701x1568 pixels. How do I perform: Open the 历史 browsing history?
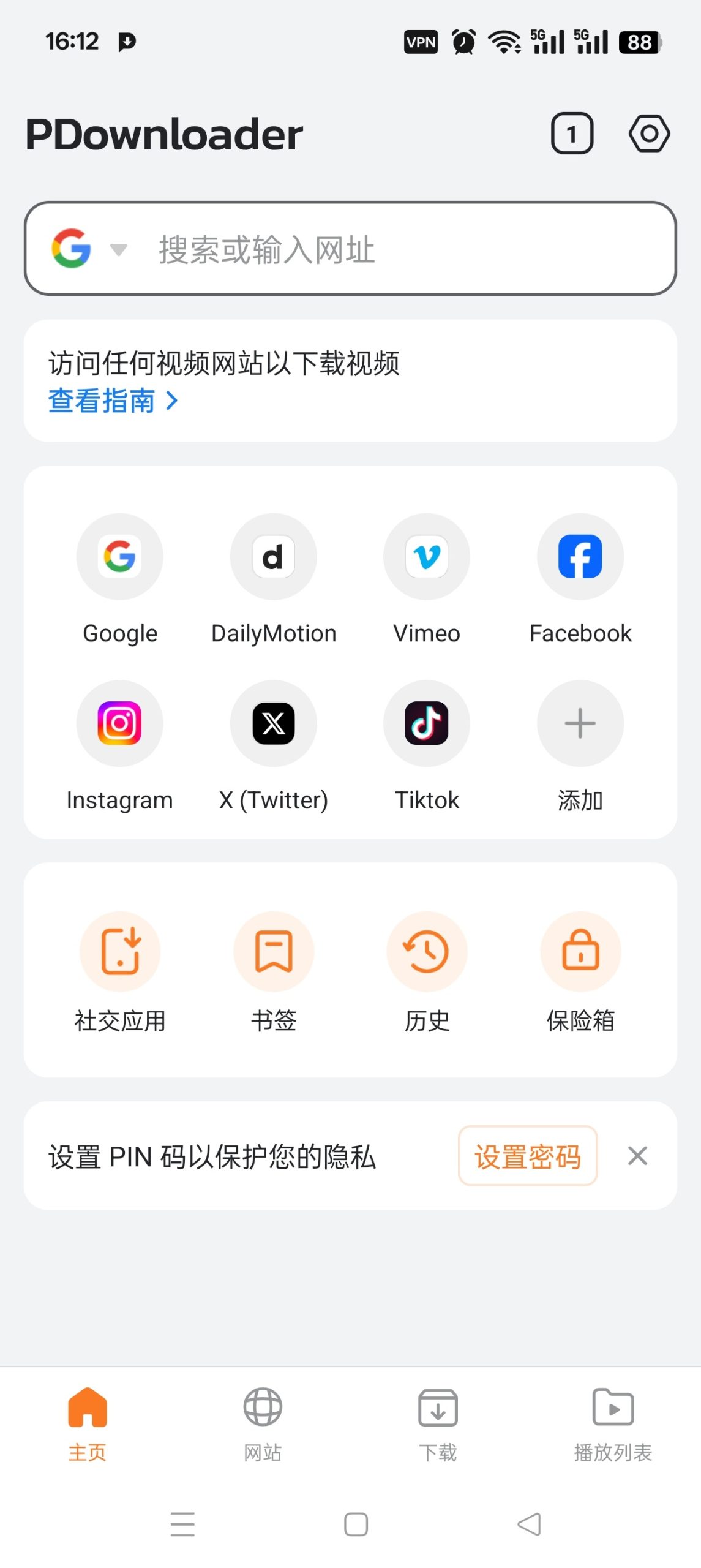pyautogui.click(x=427, y=951)
